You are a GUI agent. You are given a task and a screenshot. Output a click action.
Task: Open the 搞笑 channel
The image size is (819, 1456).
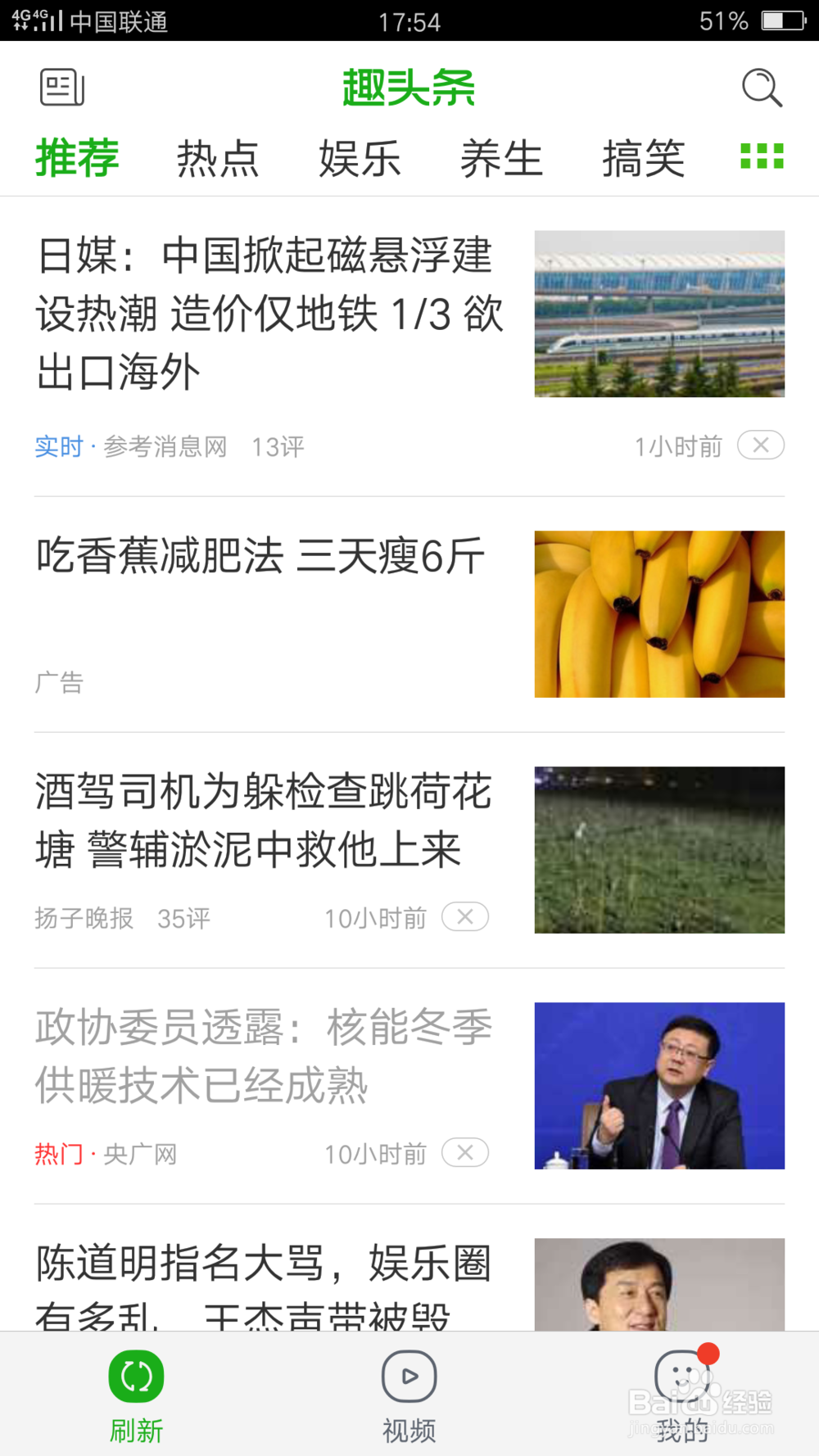tap(644, 158)
